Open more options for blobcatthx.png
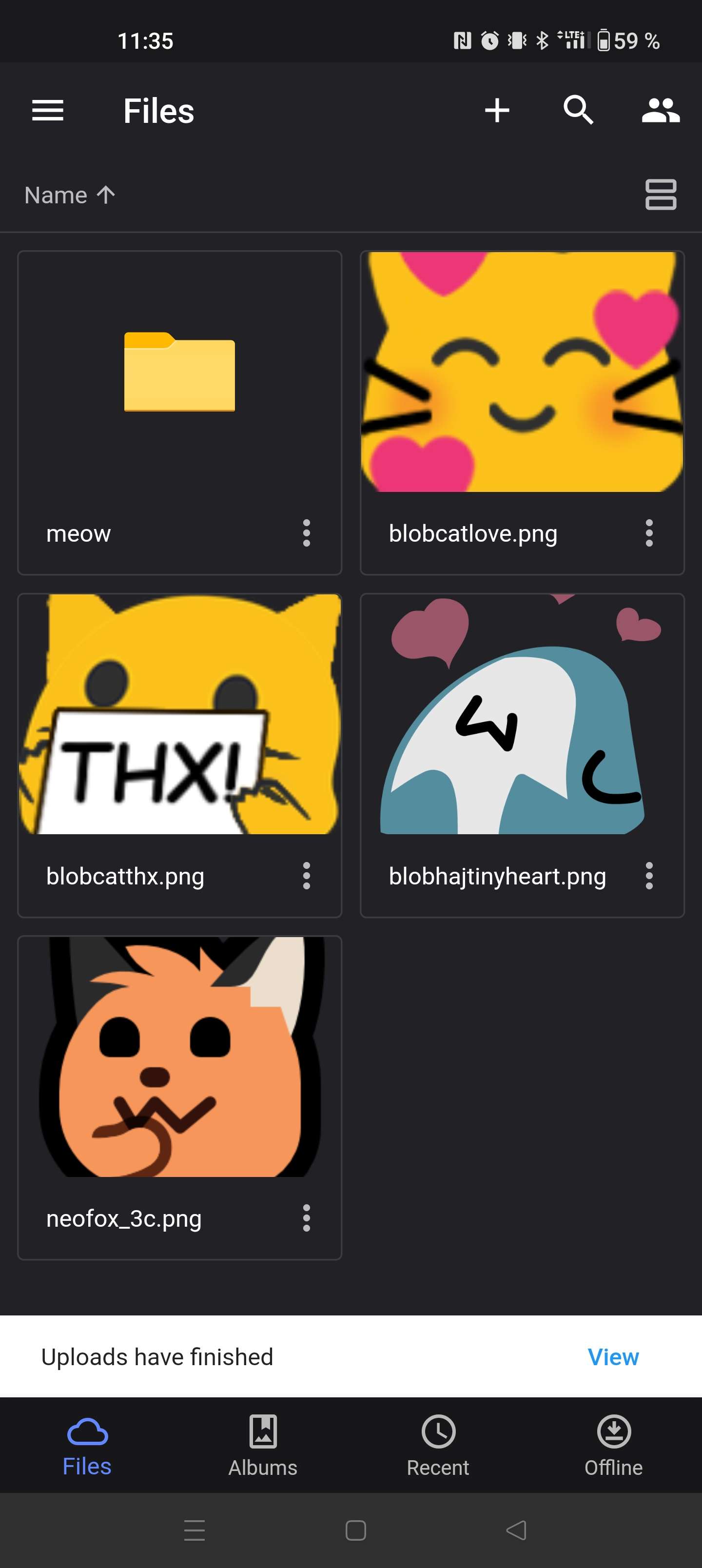This screenshot has width=702, height=1568. pos(306,876)
